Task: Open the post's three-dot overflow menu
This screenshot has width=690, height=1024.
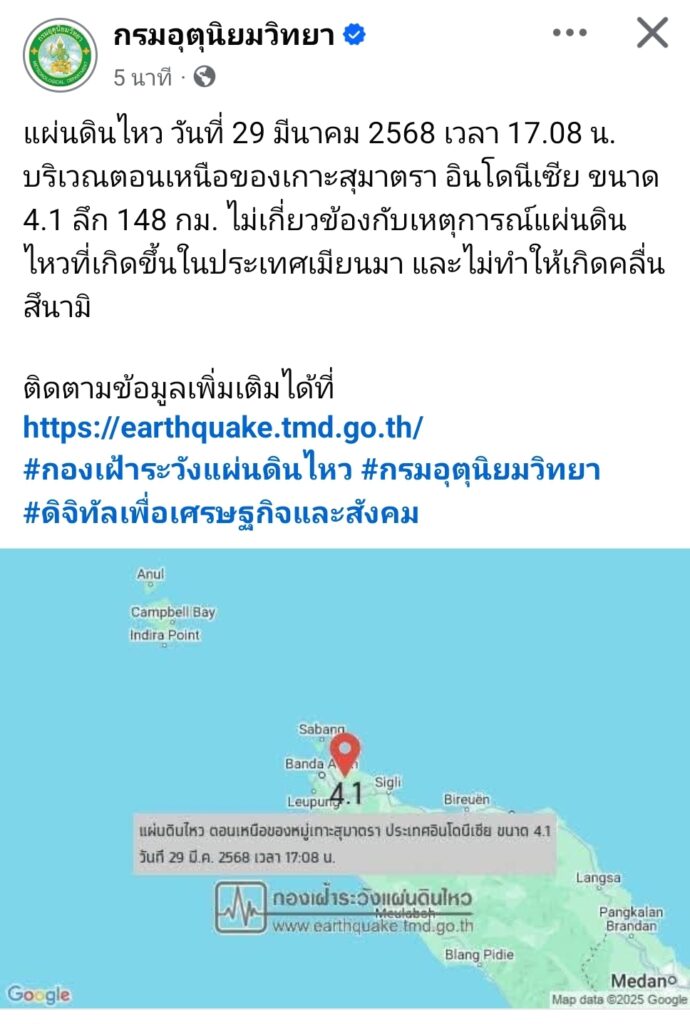Action: click(x=570, y=33)
